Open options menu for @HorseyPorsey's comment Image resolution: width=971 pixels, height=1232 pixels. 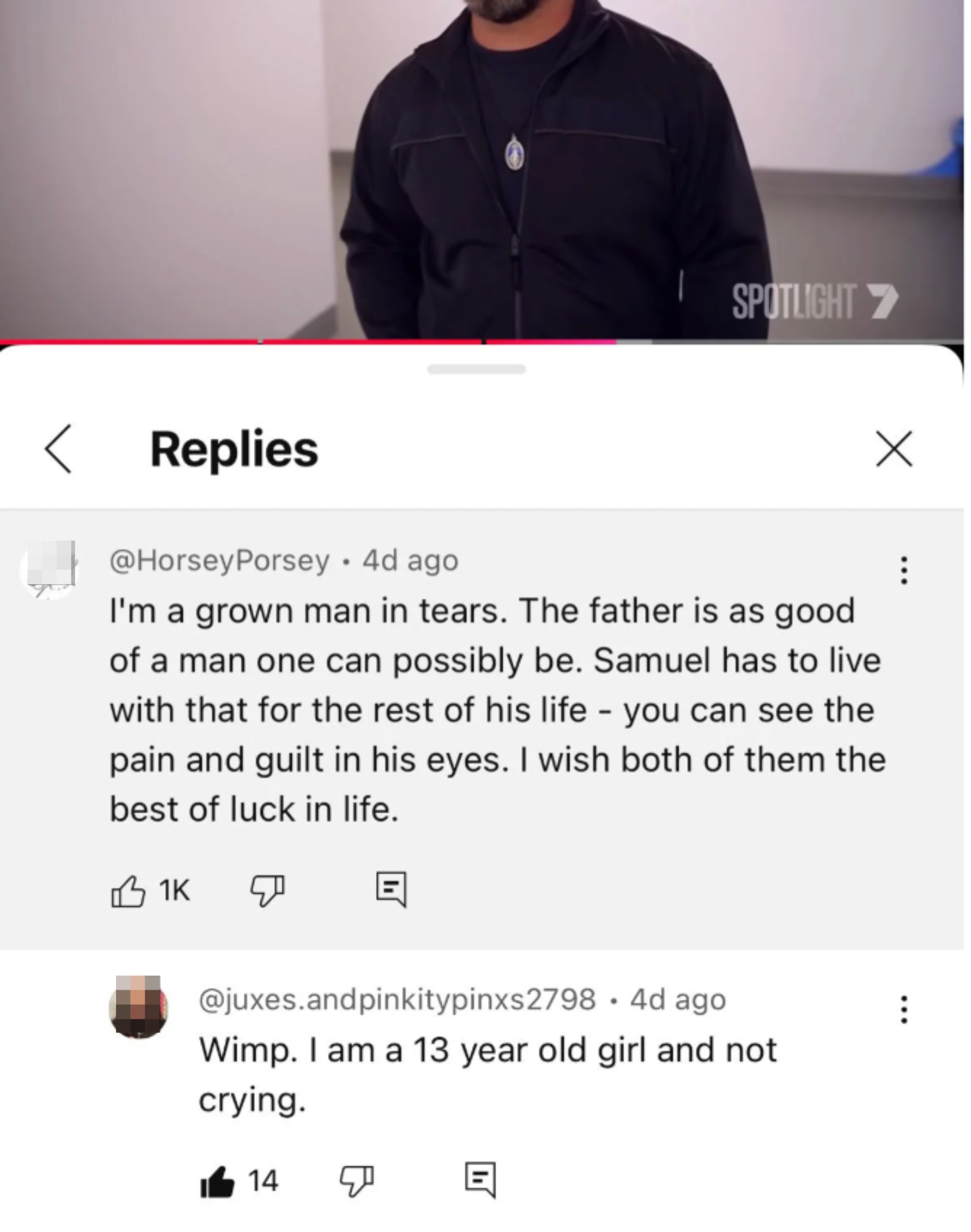coord(903,570)
